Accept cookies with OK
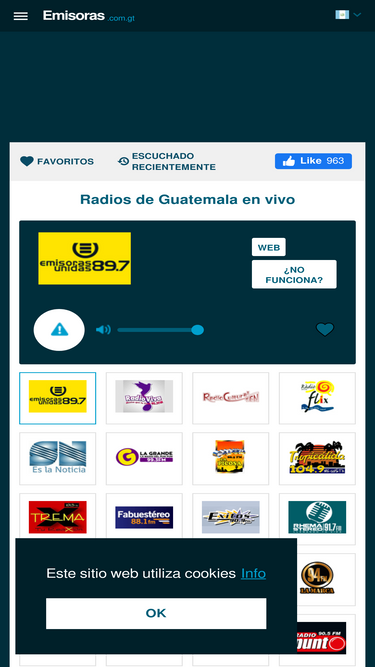The height and width of the screenshot is (667, 375). click(156, 613)
